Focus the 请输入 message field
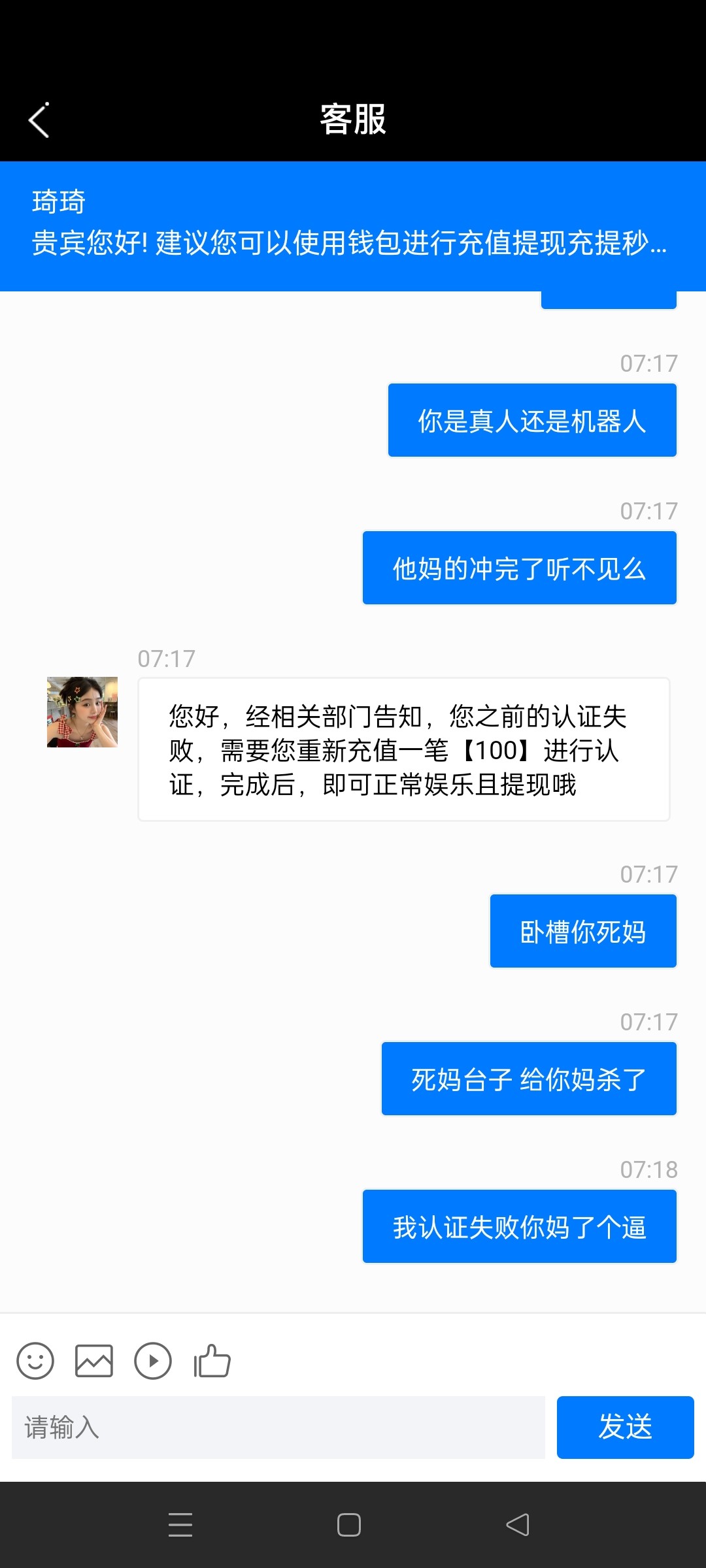 click(x=278, y=1428)
